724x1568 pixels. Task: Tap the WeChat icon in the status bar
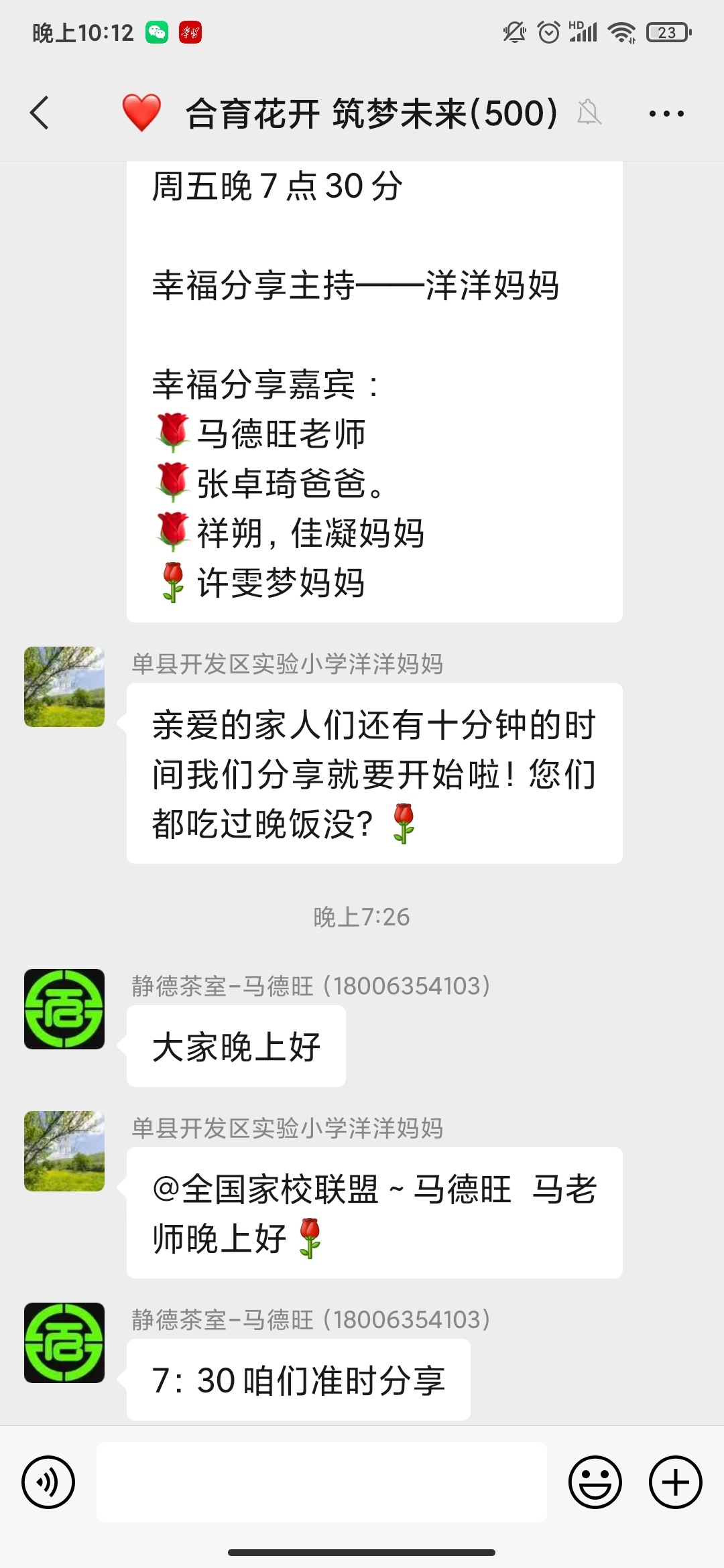tap(156, 31)
